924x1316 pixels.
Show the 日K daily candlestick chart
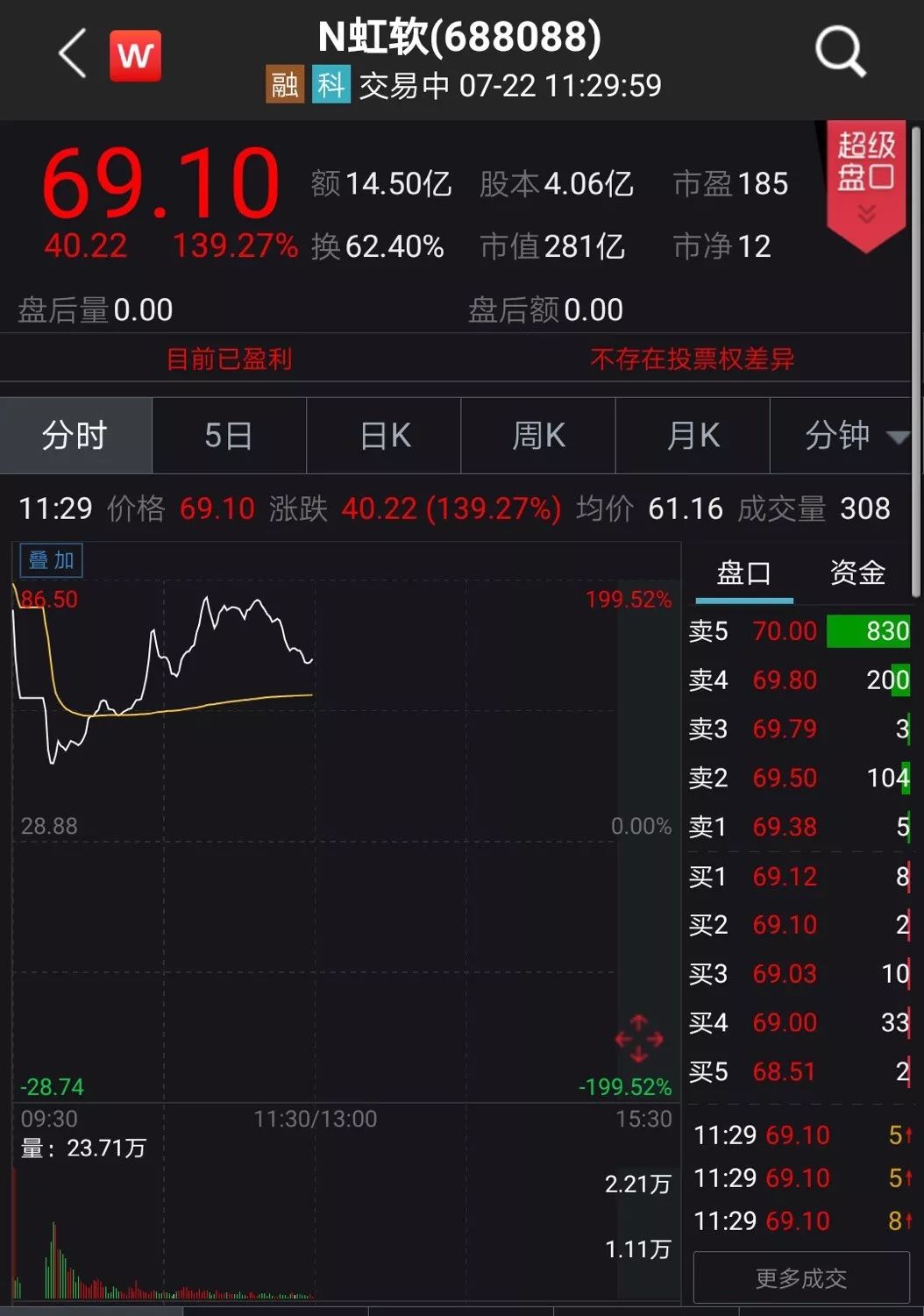pyautogui.click(x=384, y=436)
